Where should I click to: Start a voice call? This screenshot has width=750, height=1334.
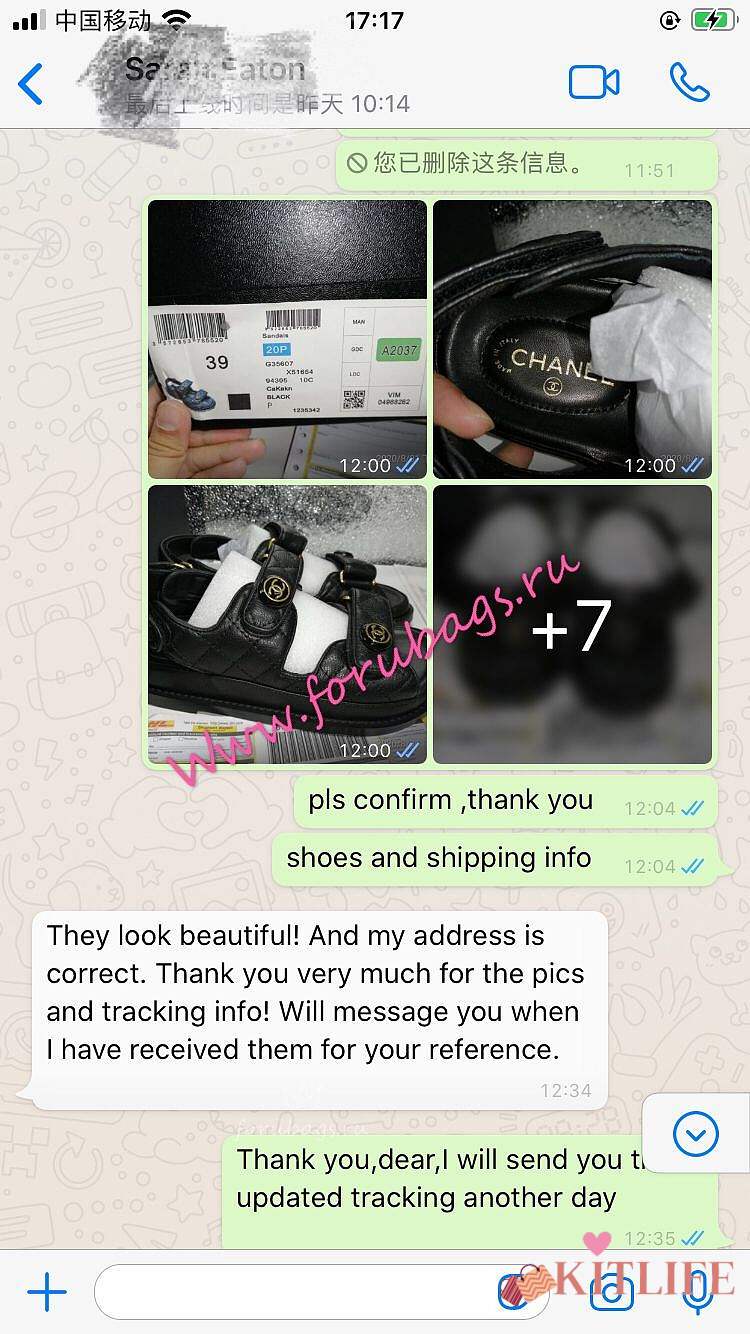click(x=689, y=83)
